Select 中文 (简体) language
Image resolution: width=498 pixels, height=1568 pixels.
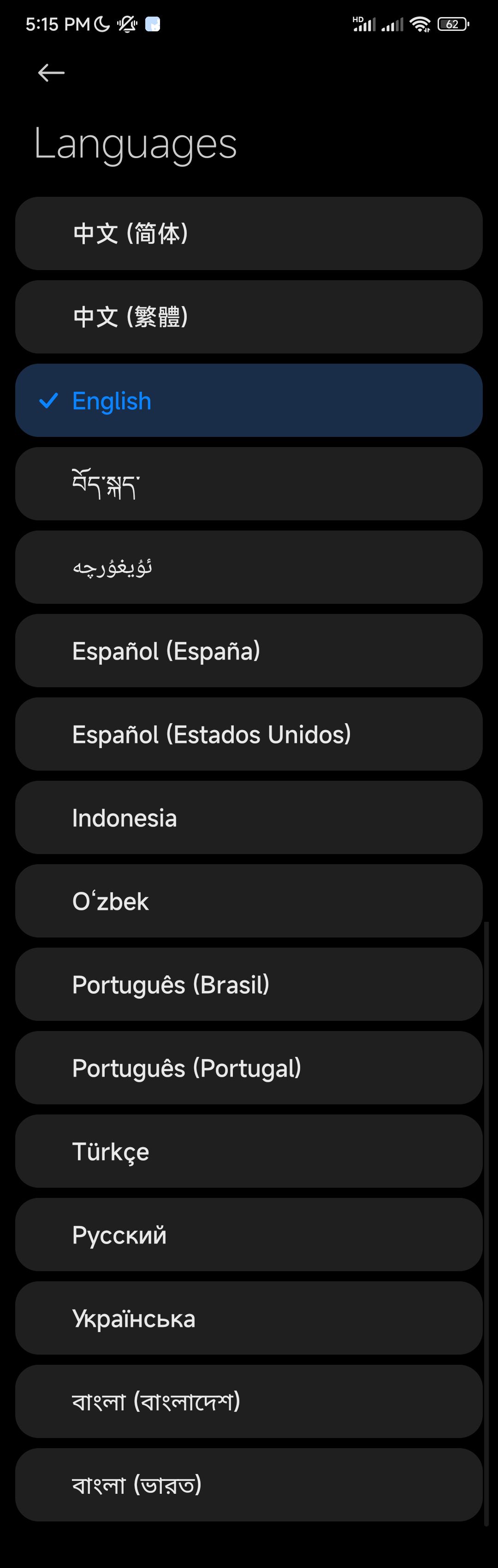click(249, 234)
